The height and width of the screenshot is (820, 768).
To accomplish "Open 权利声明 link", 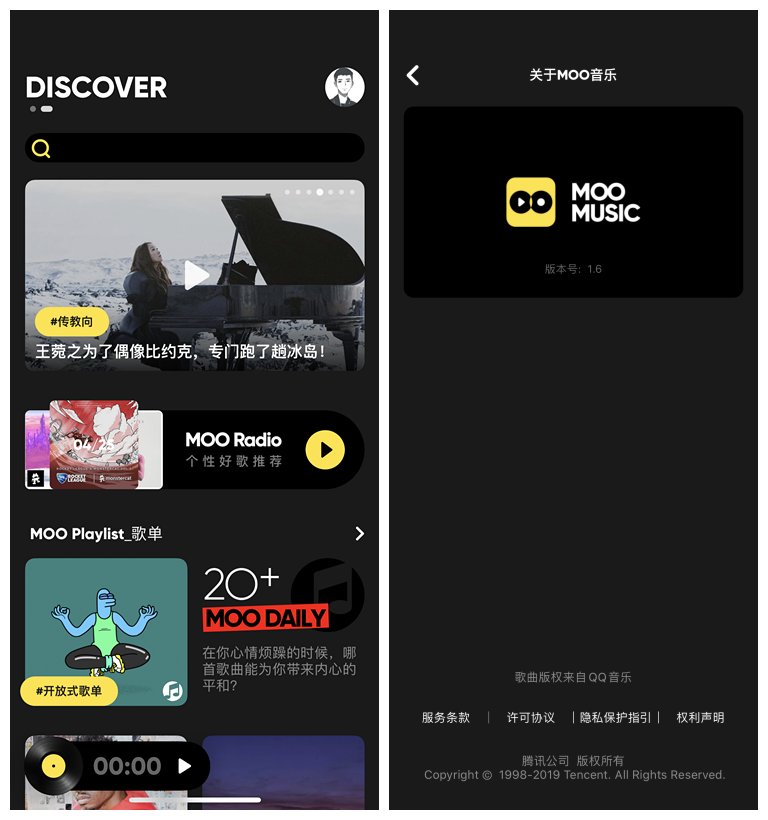I will (700, 718).
